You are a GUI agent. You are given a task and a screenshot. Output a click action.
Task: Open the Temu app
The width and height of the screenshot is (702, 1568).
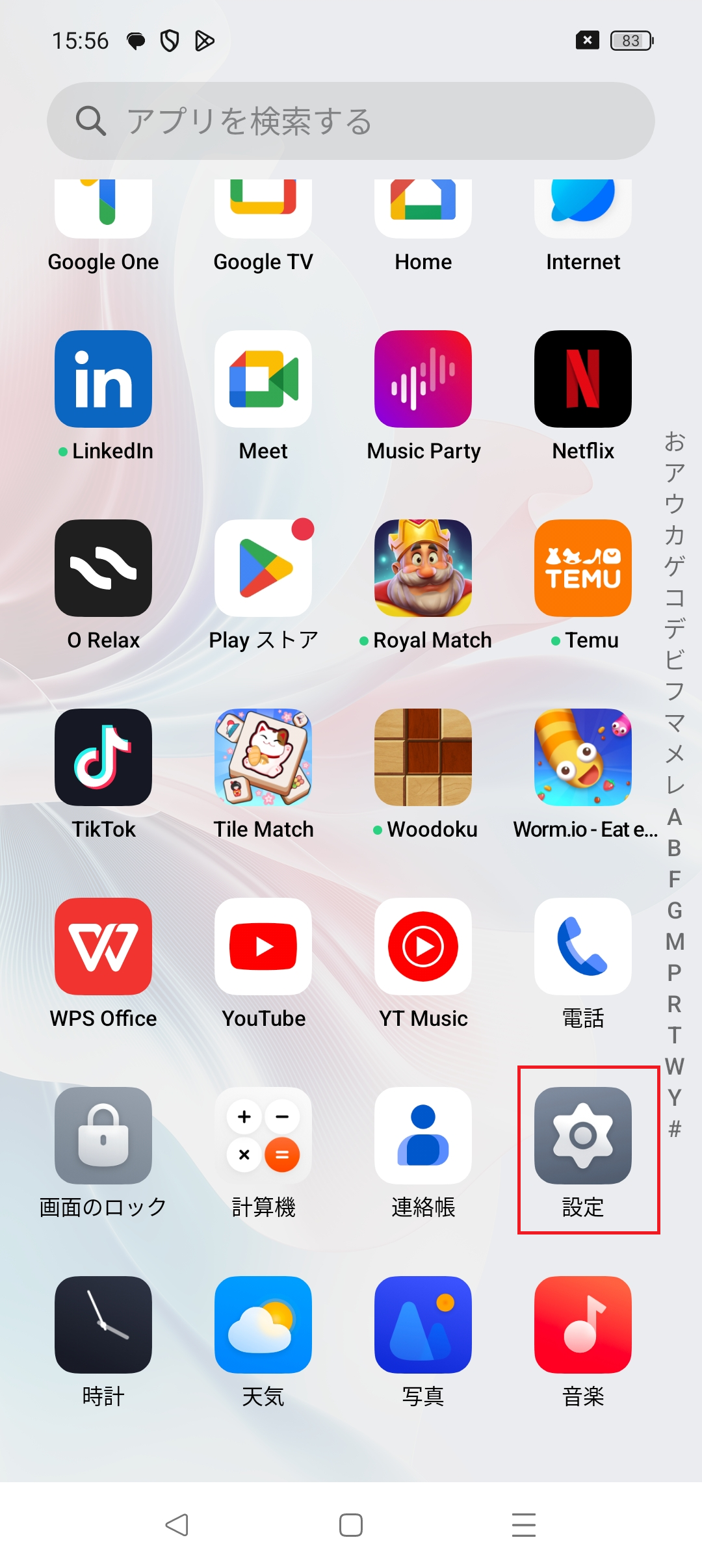[x=583, y=568]
